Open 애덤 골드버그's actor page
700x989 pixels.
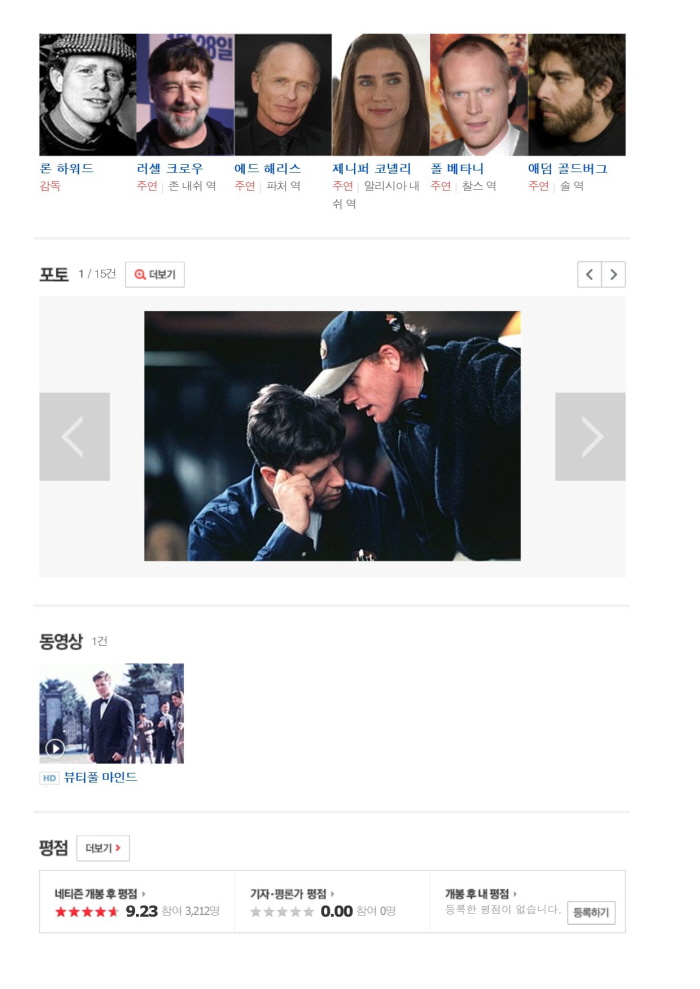[567, 169]
